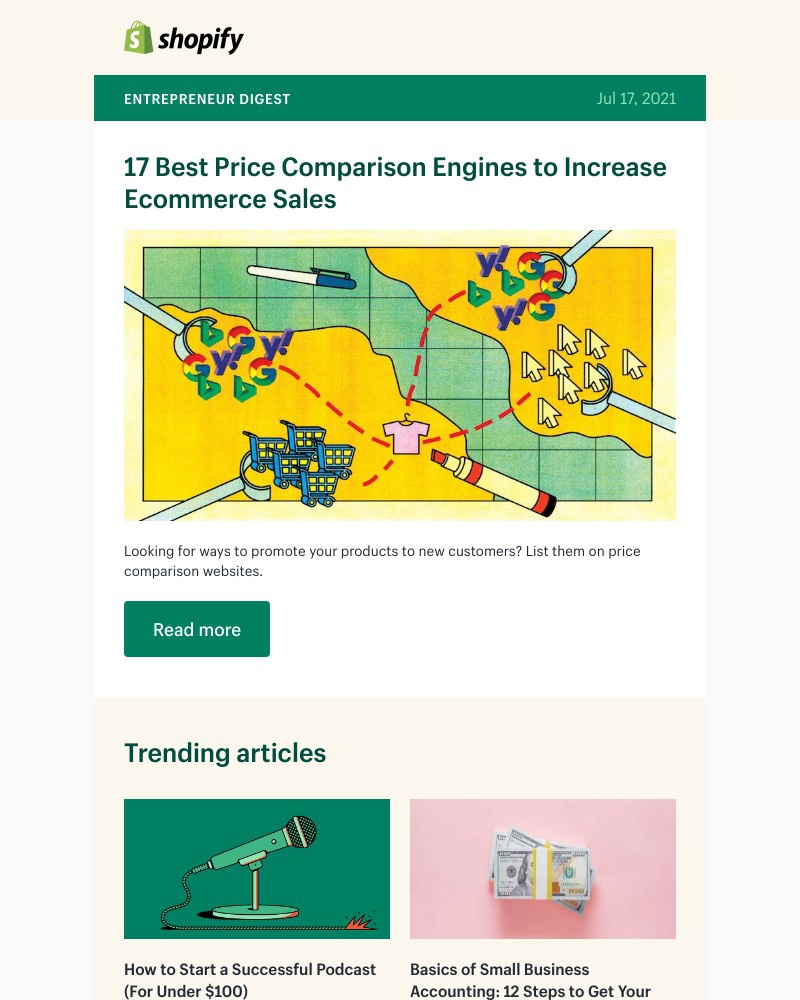Read How to Start a Successful Podcast
Screen dimensions: 800x1000
tap(250, 979)
